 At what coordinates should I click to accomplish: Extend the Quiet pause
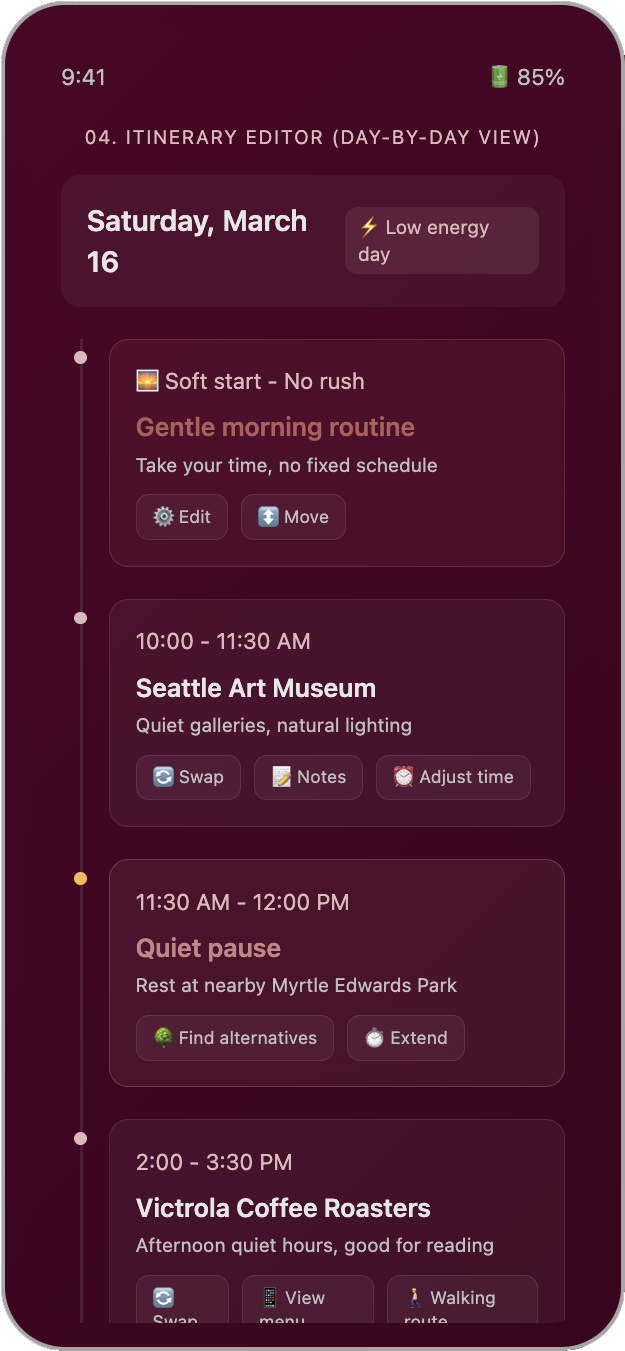coord(406,1038)
